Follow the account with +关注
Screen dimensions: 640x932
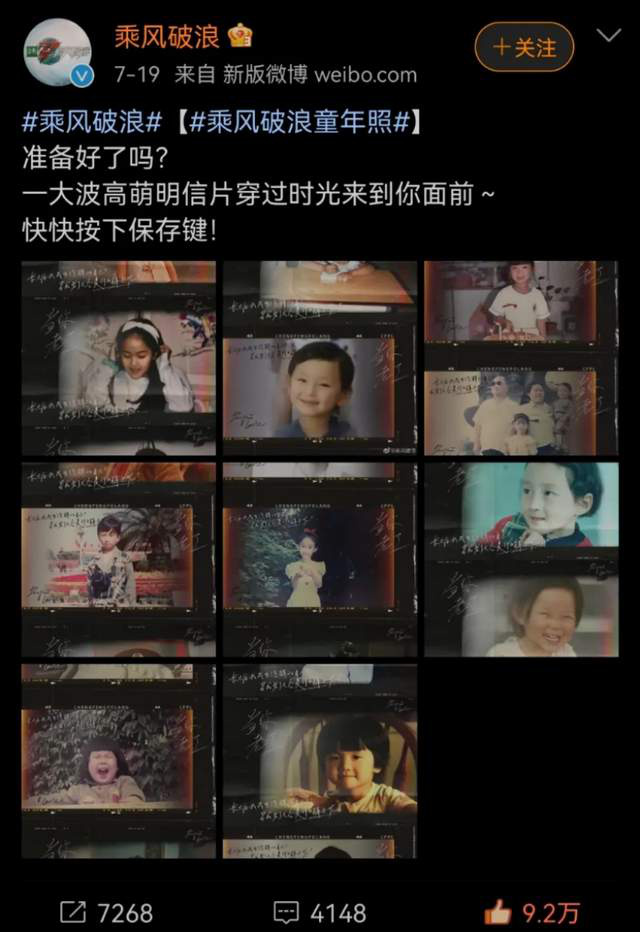pos(524,47)
